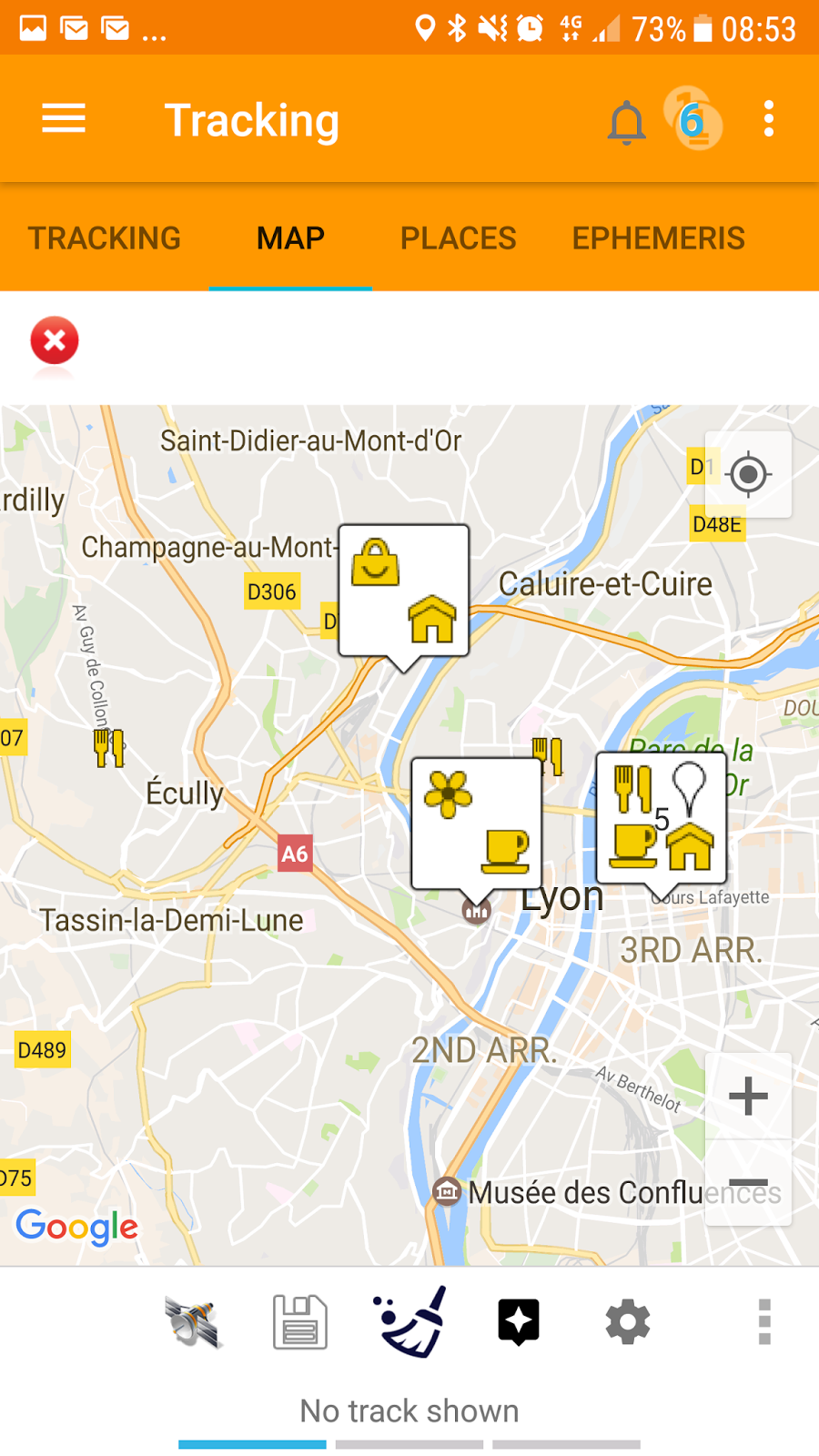Viewport: 819px width, 1456px height.
Task: Dismiss with the red close button
Action: [x=55, y=341]
